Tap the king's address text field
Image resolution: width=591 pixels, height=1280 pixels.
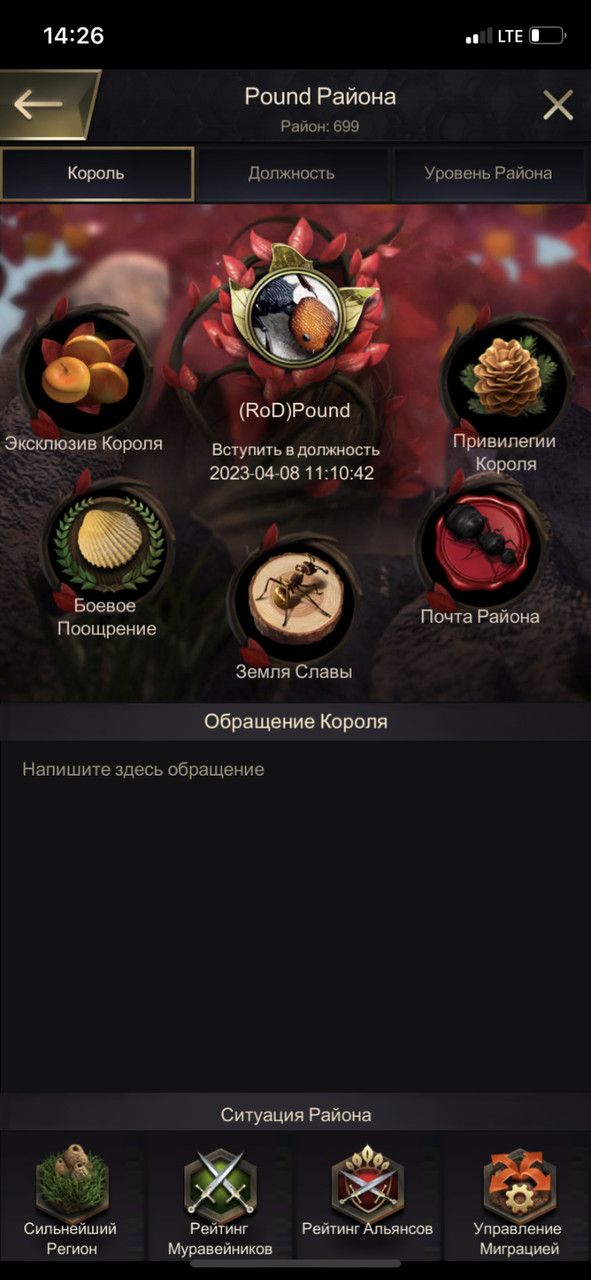tap(295, 915)
